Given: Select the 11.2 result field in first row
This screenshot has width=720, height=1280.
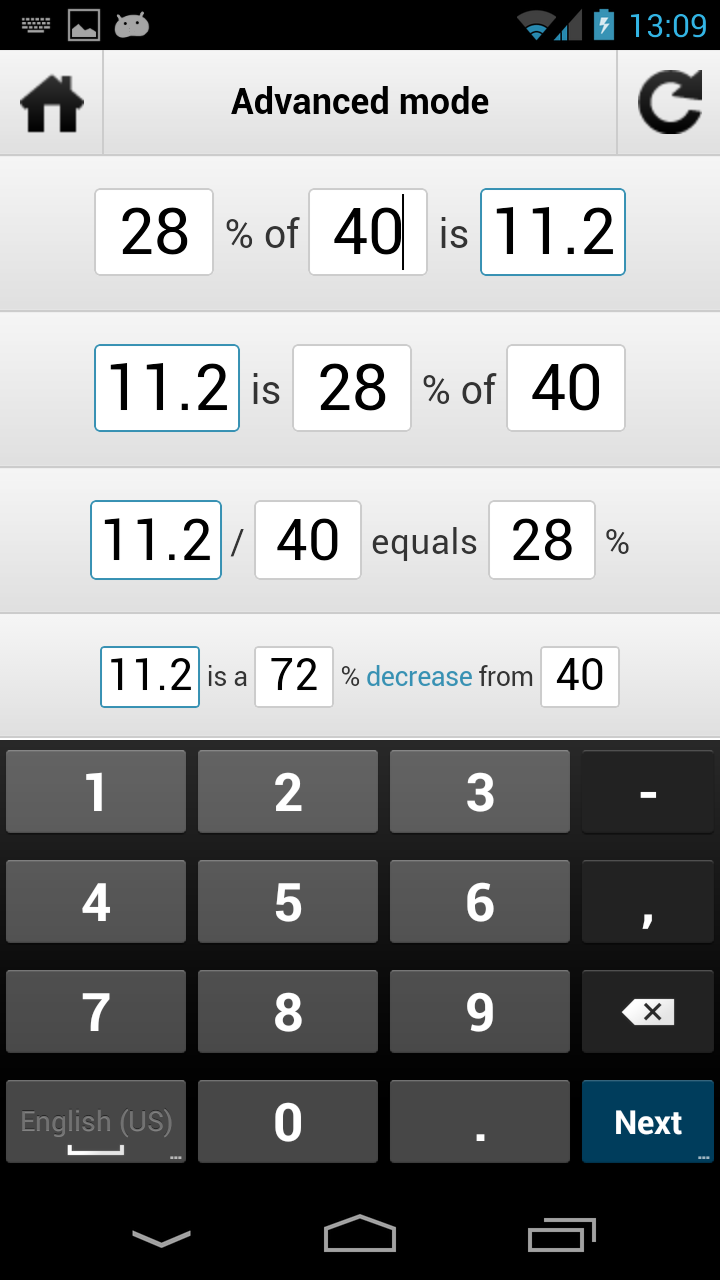Looking at the screenshot, I should 553,232.
